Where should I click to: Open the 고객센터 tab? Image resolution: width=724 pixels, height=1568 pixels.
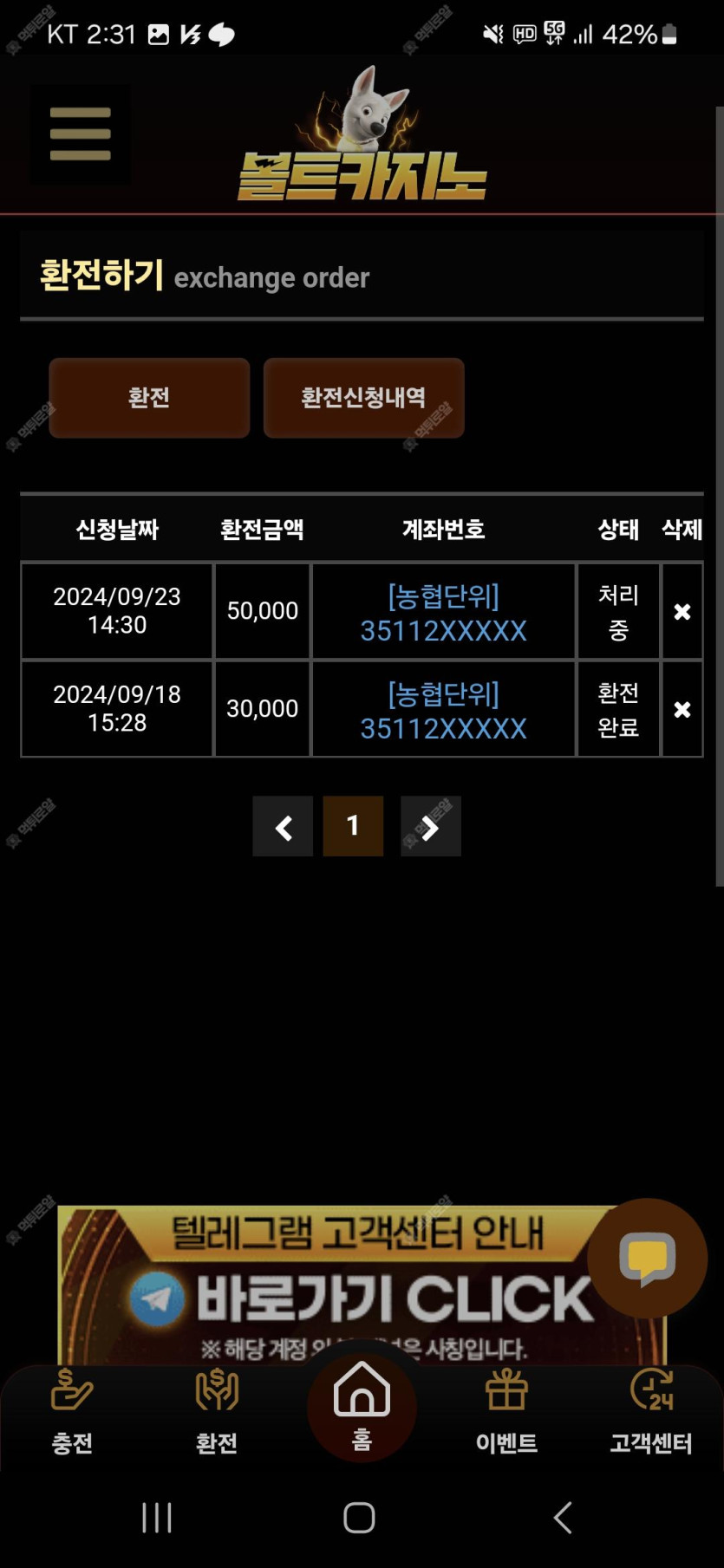651,1410
